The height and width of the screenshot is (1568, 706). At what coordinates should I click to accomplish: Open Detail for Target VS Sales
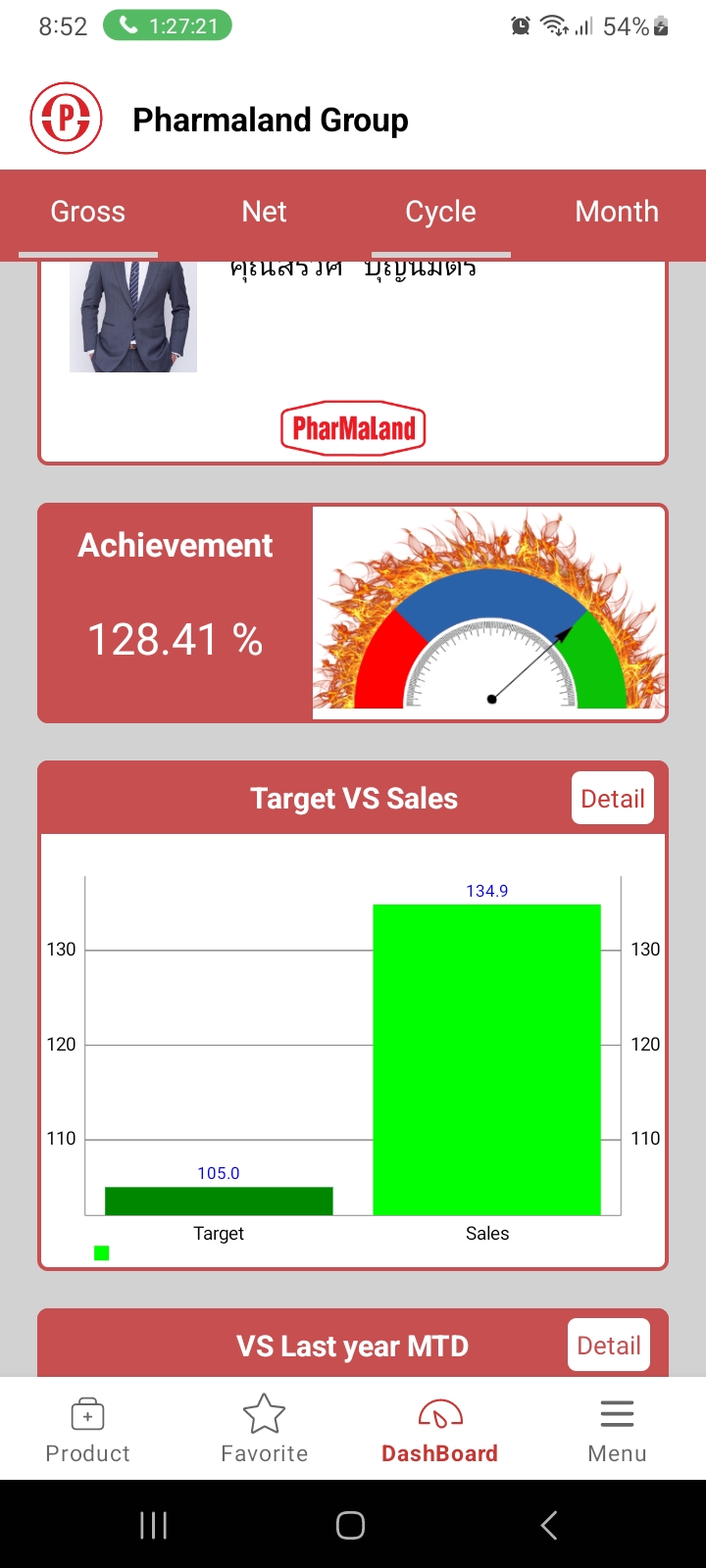(613, 799)
